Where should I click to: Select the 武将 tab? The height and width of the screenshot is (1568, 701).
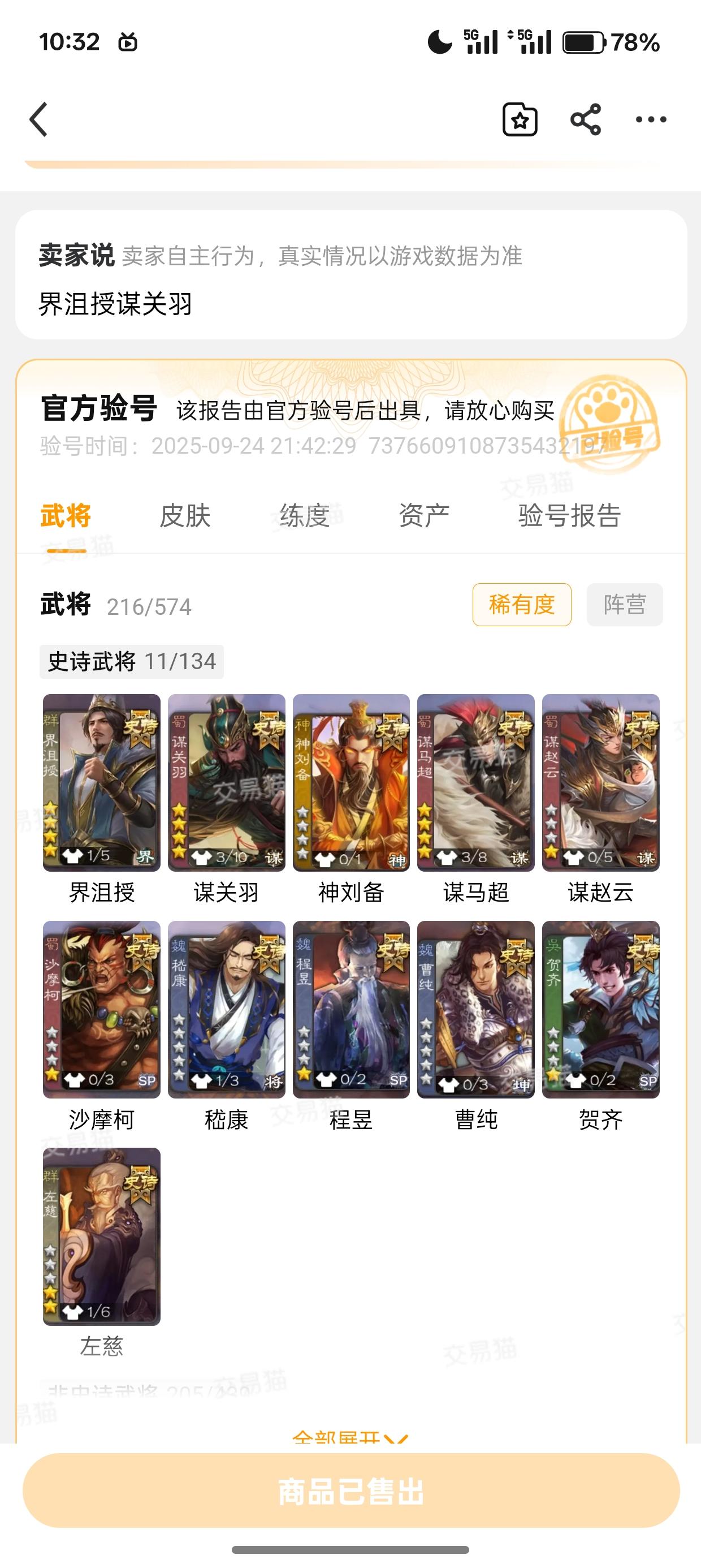click(x=66, y=515)
